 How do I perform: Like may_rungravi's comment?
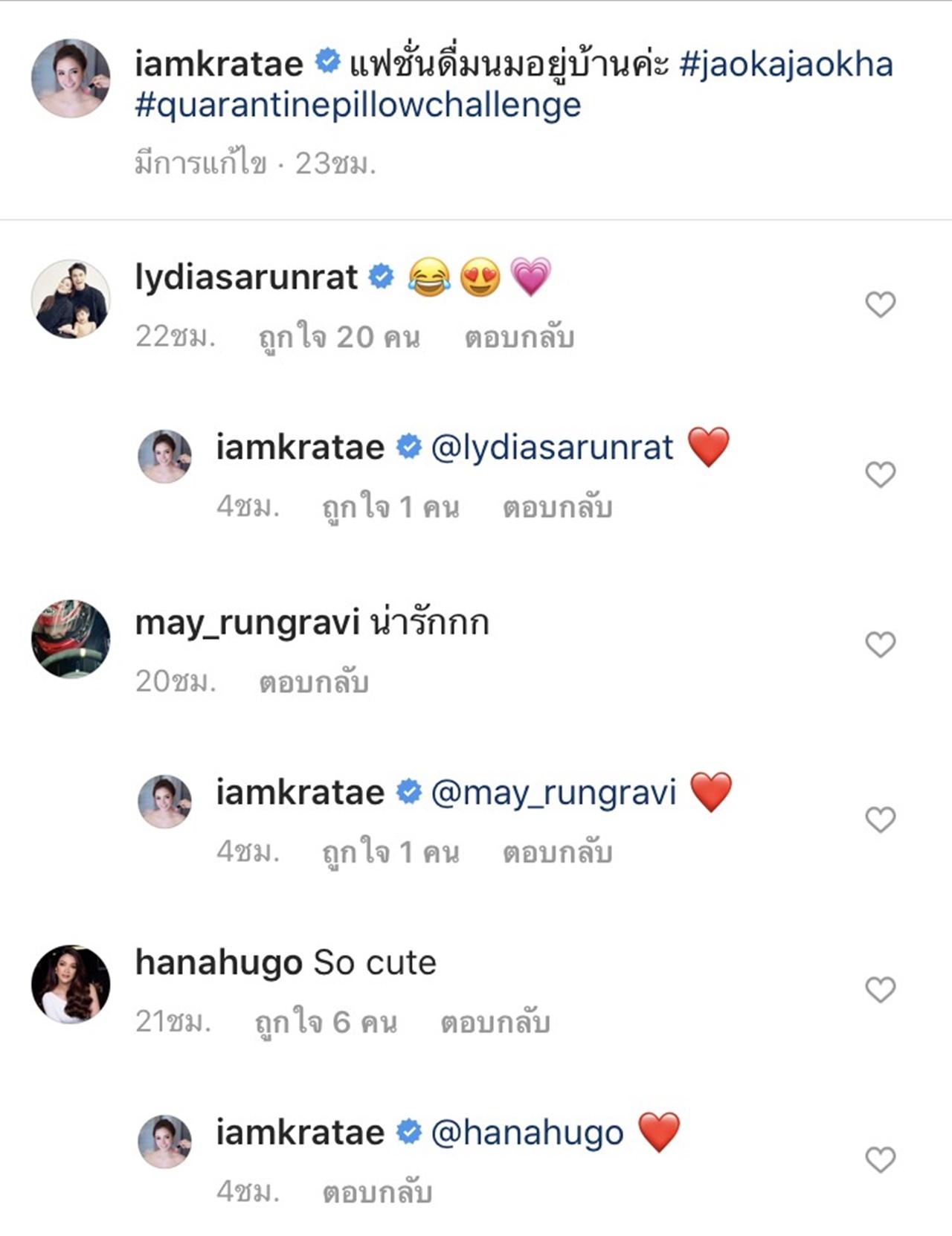click(x=880, y=644)
